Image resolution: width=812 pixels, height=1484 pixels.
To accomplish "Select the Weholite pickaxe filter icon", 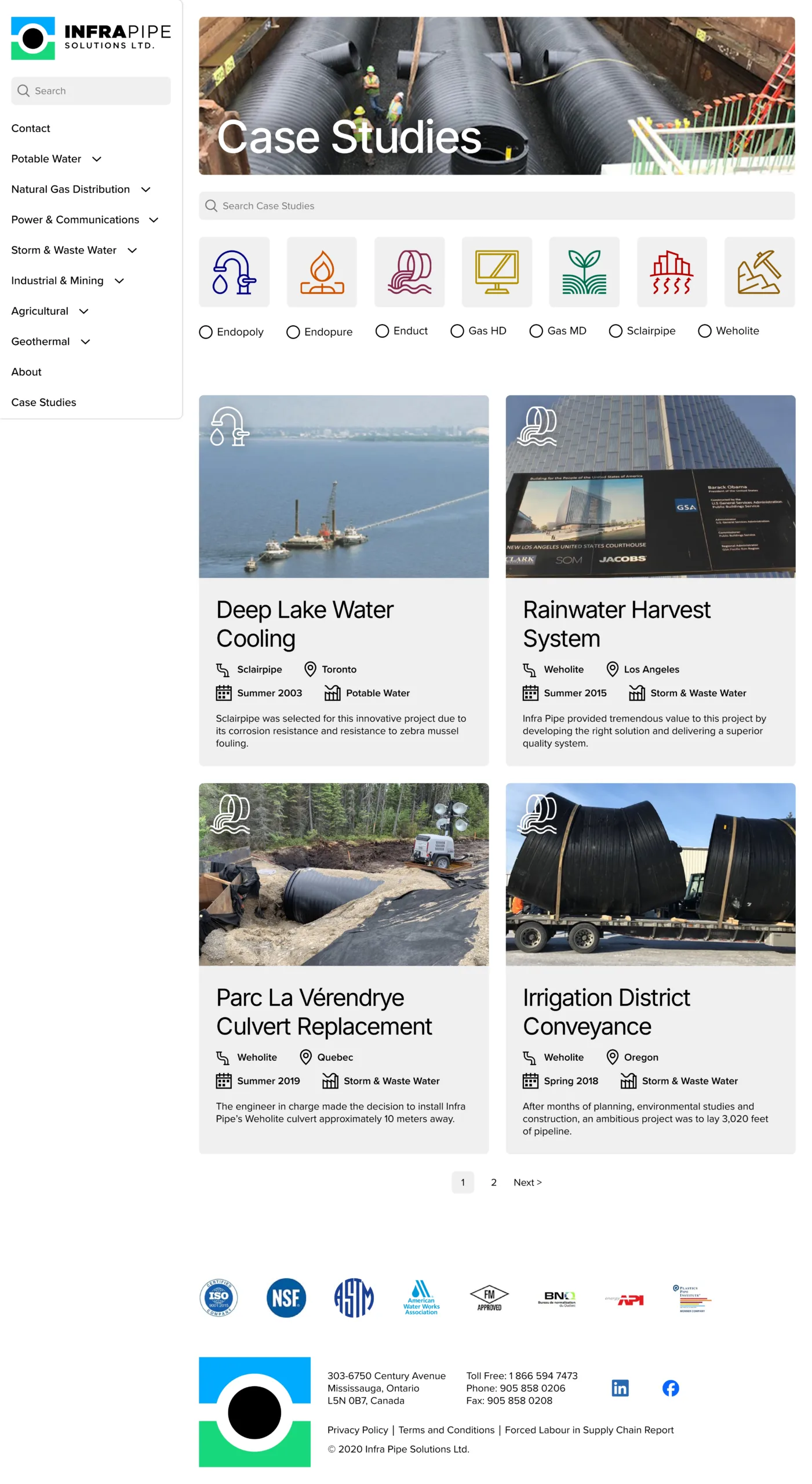I will [760, 271].
